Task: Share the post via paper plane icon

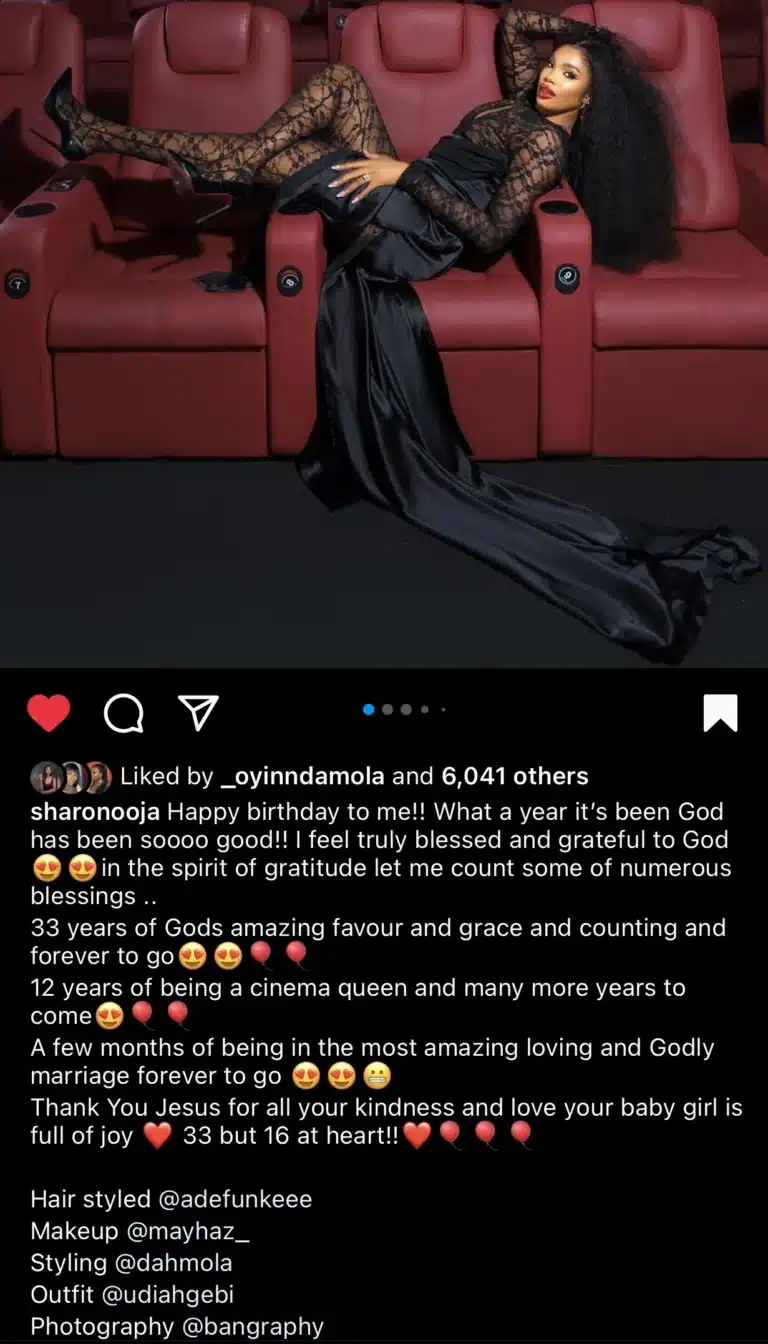Action: click(198, 712)
